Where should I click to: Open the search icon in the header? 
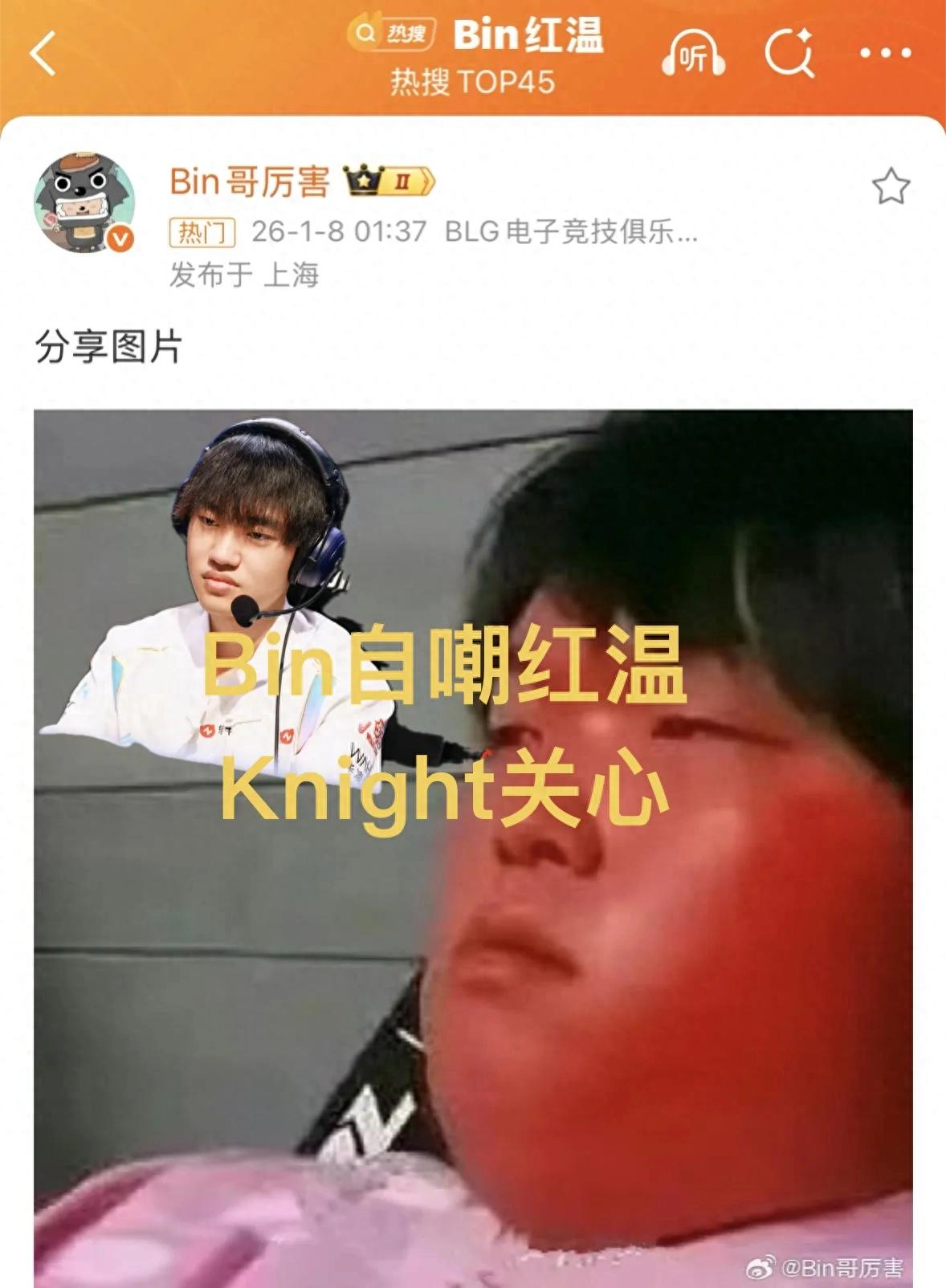point(789,55)
